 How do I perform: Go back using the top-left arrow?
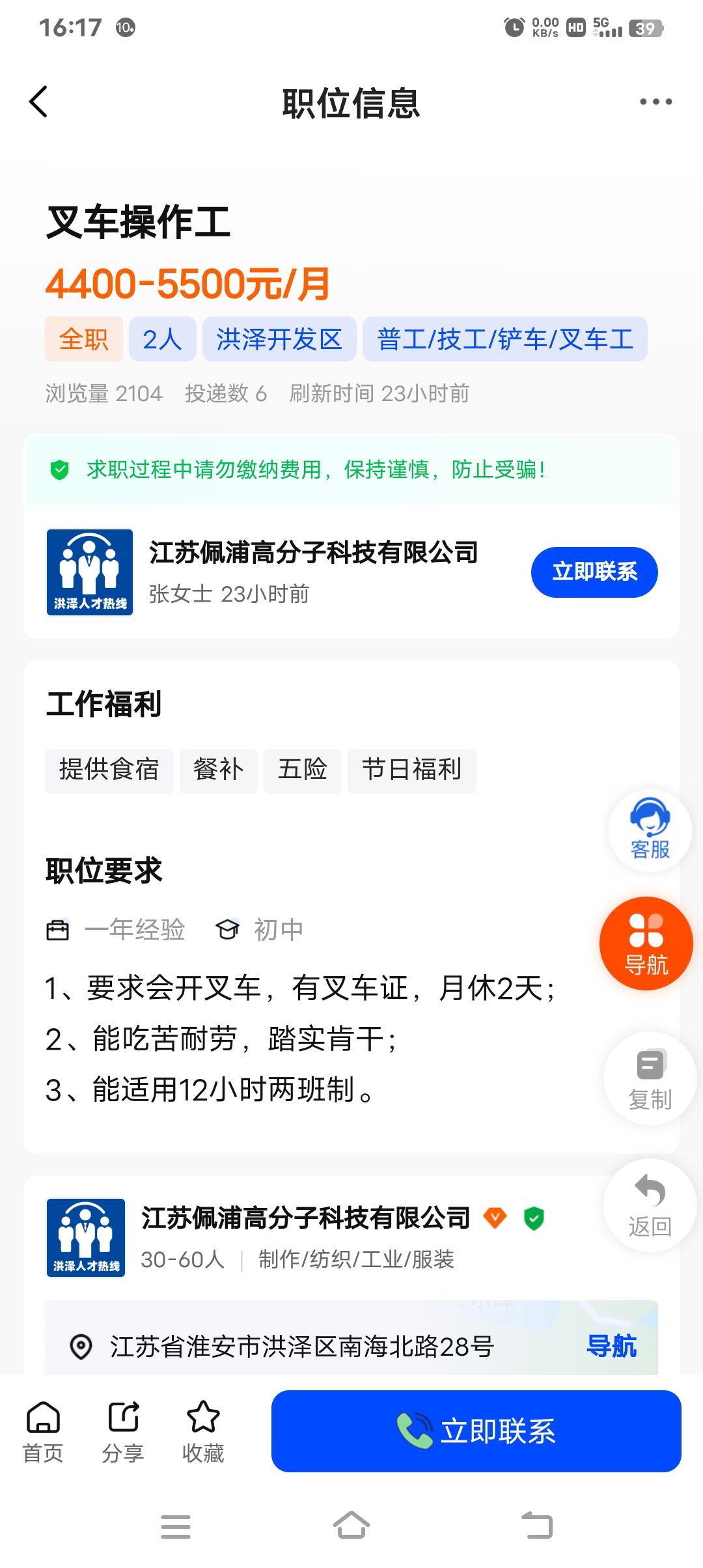[x=38, y=102]
